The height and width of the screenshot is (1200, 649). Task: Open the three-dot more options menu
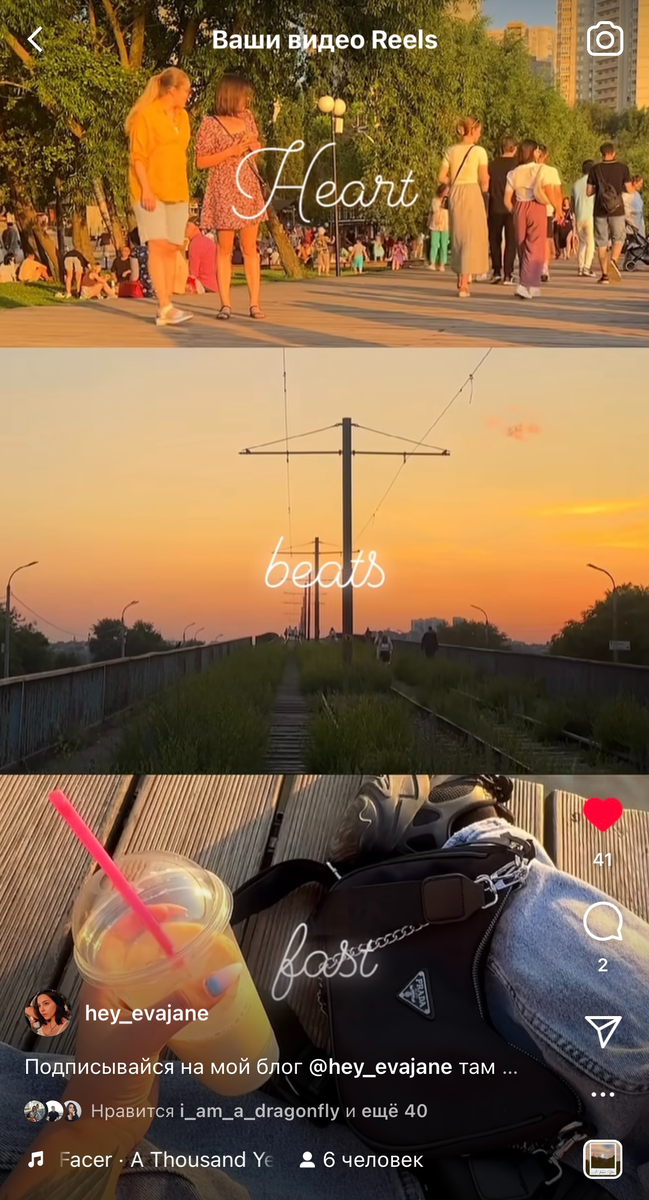[602, 1095]
